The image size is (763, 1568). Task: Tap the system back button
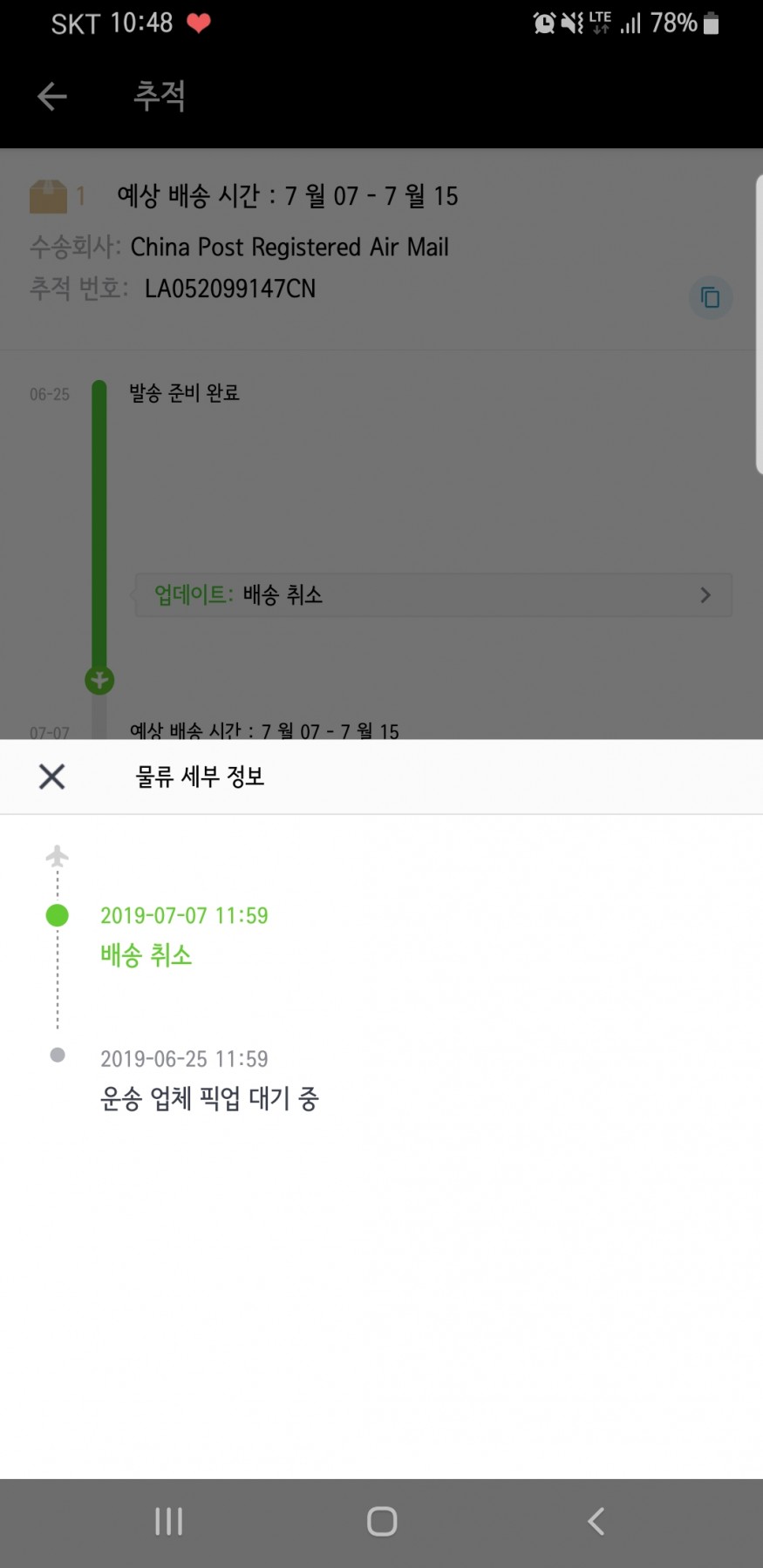click(x=596, y=1522)
